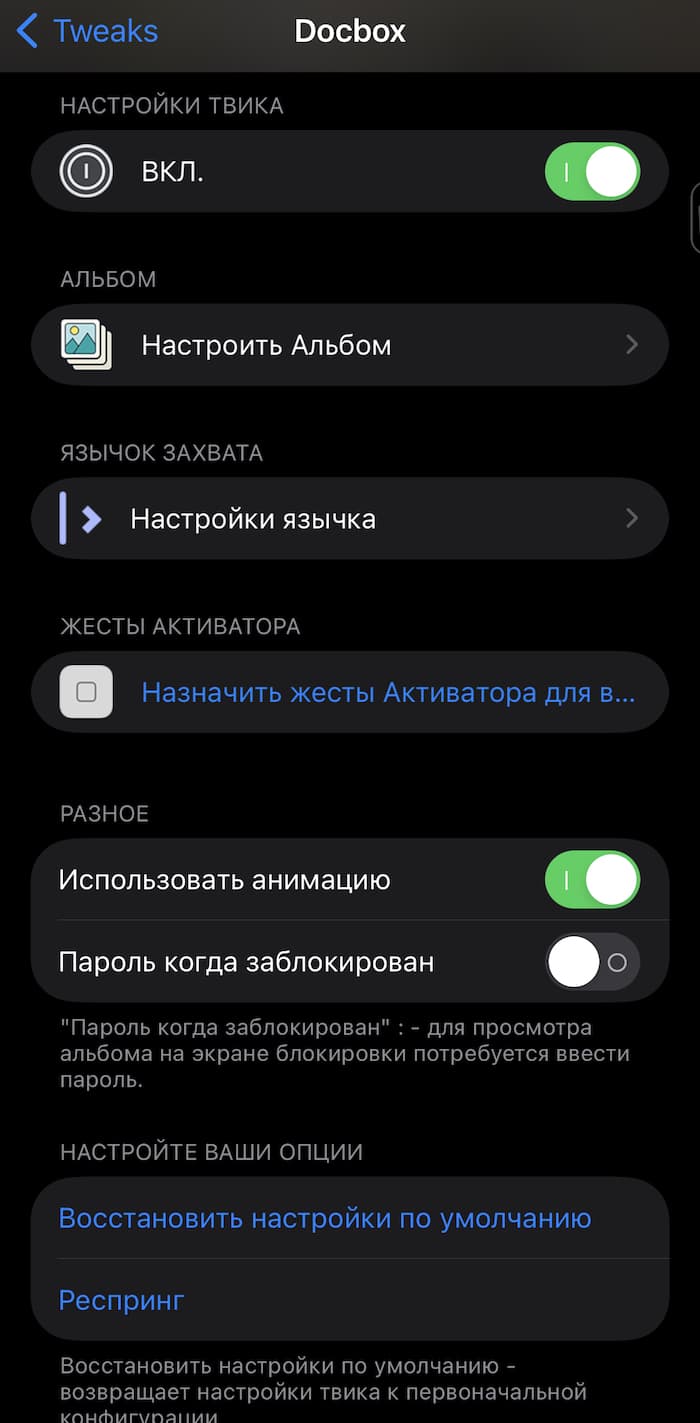The image size is (700, 1423).
Task: Turn off the ВКЛ. tweak switch
Action: click(x=592, y=172)
